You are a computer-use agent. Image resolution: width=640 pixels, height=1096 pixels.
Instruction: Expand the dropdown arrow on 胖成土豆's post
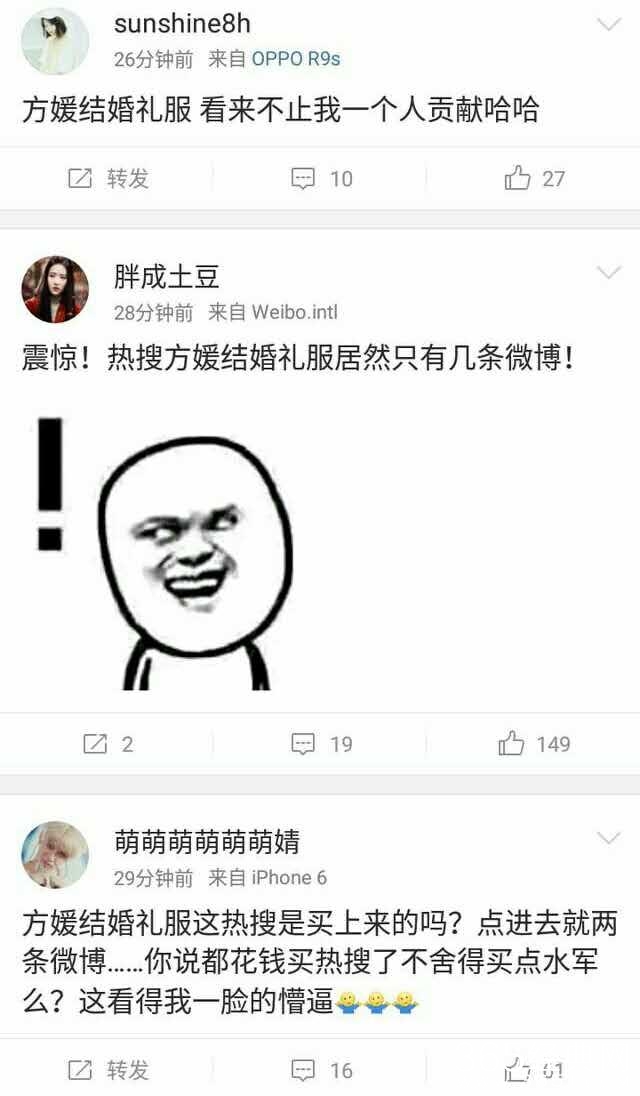click(608, 272)
